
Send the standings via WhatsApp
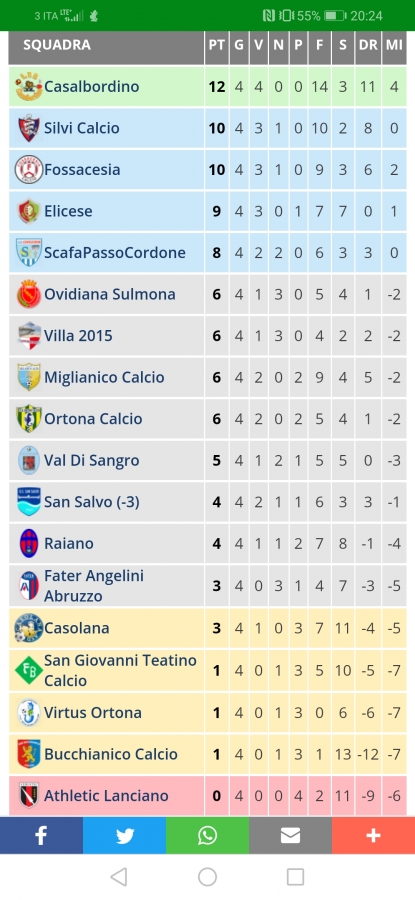(207, 835)
